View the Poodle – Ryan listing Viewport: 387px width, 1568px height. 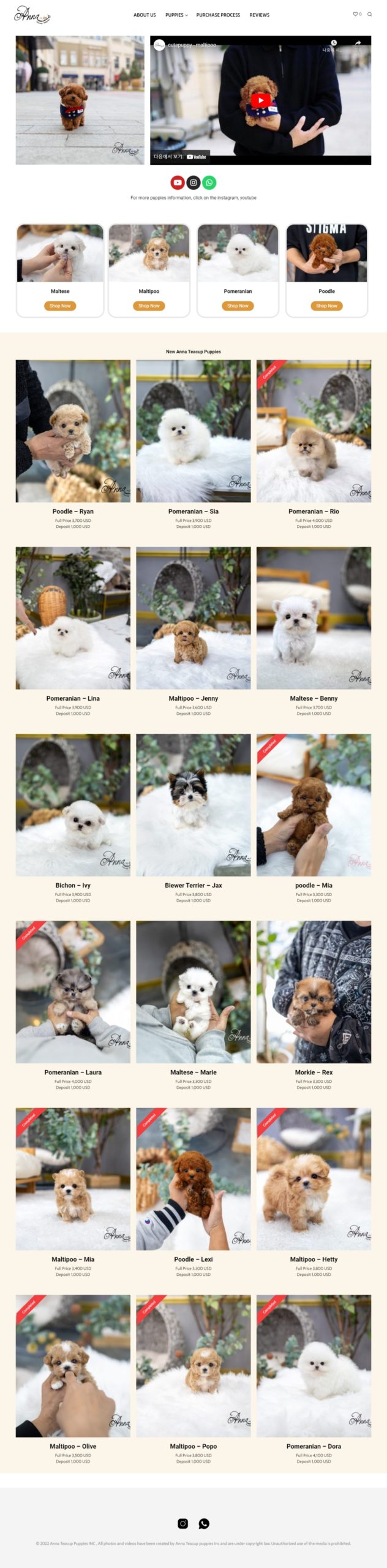click(x=73, y=511)
